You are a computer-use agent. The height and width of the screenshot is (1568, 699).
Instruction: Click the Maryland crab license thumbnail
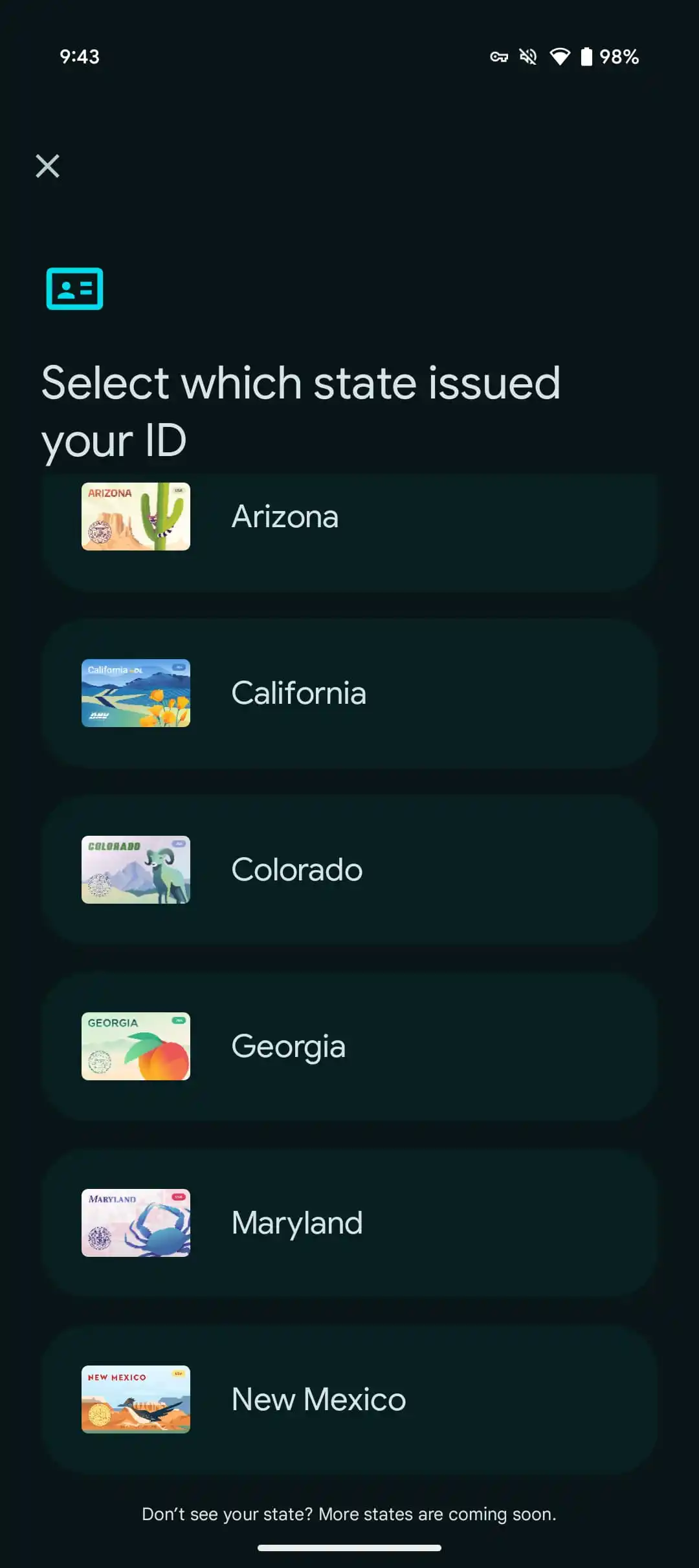135,1223
